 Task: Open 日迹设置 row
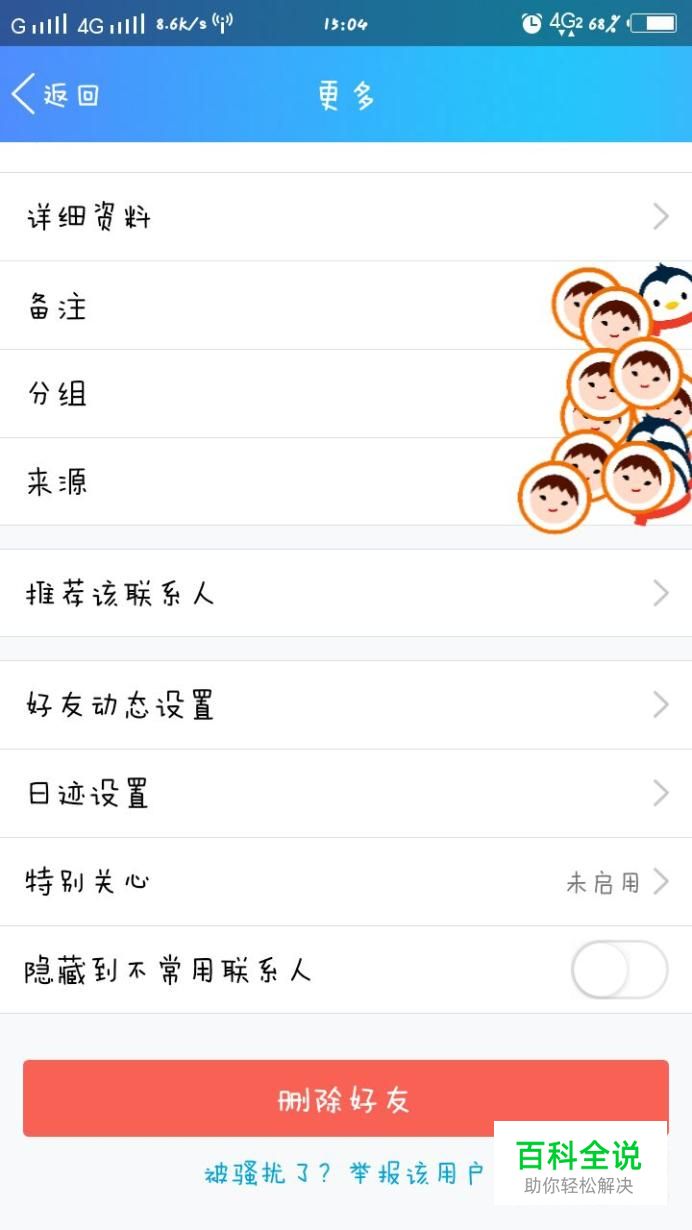(x=346, y=794)
